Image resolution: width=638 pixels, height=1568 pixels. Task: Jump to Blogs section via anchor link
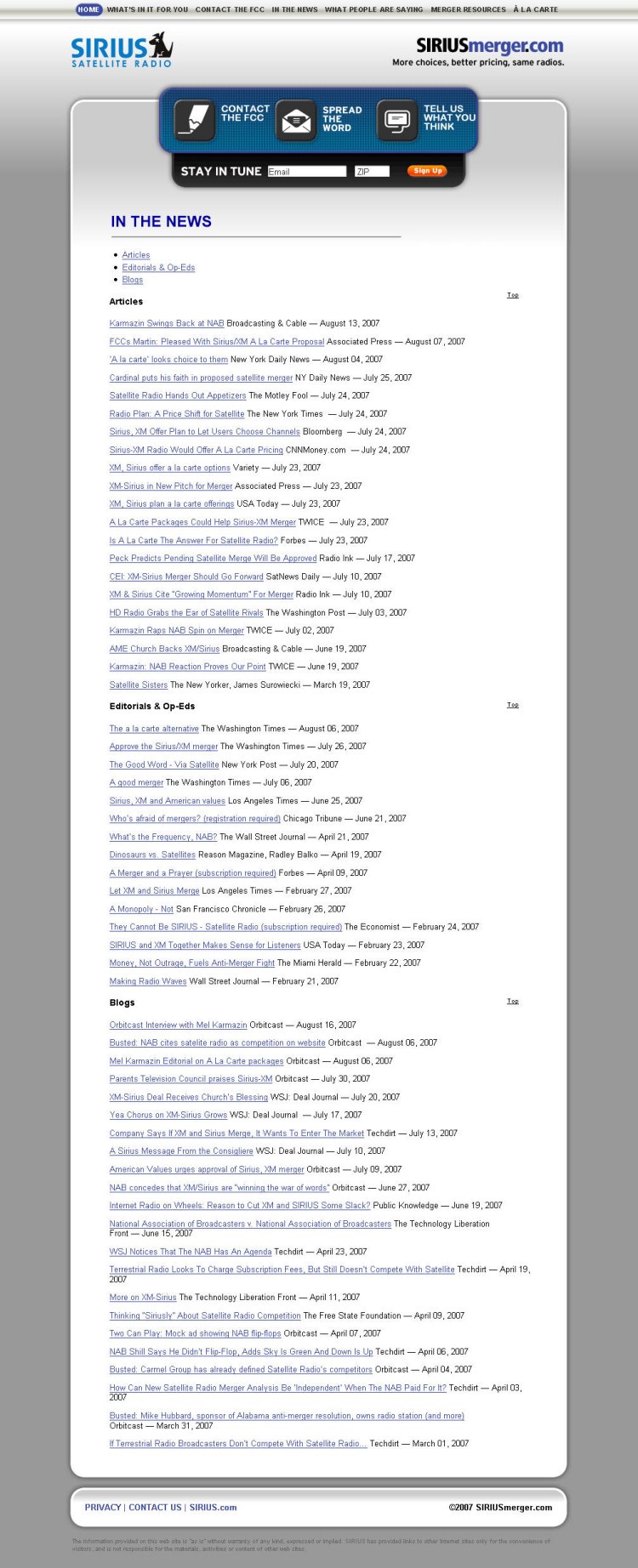(132, 280)
